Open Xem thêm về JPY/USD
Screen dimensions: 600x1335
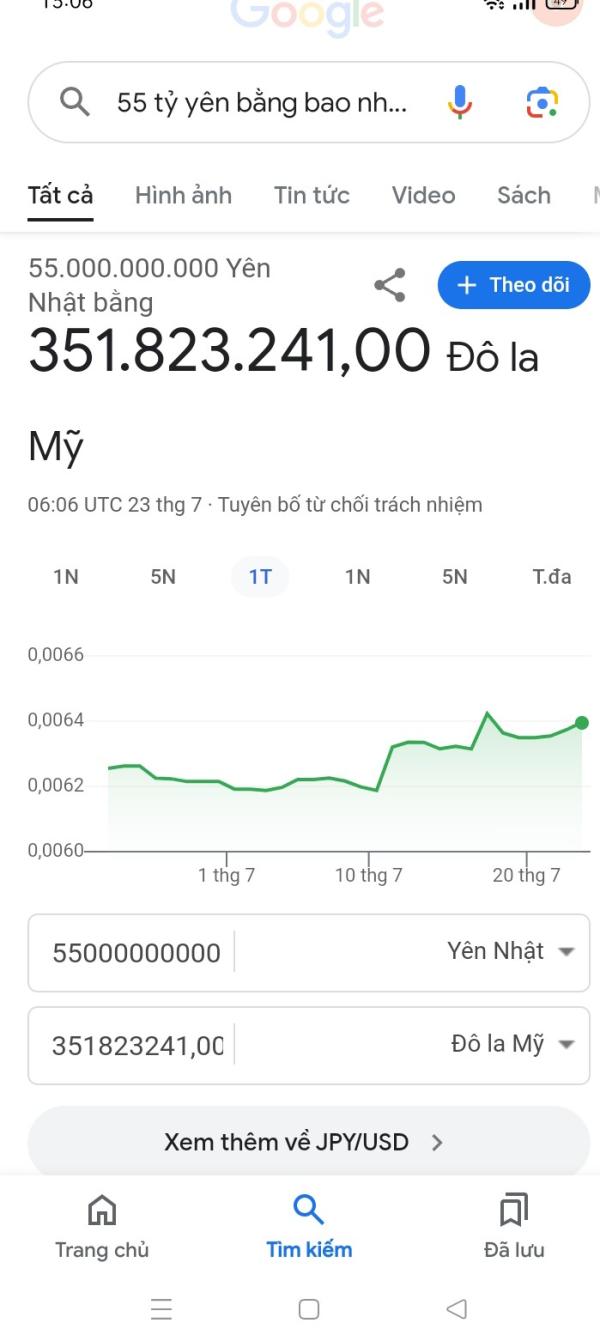click(x=308, y=1142)
